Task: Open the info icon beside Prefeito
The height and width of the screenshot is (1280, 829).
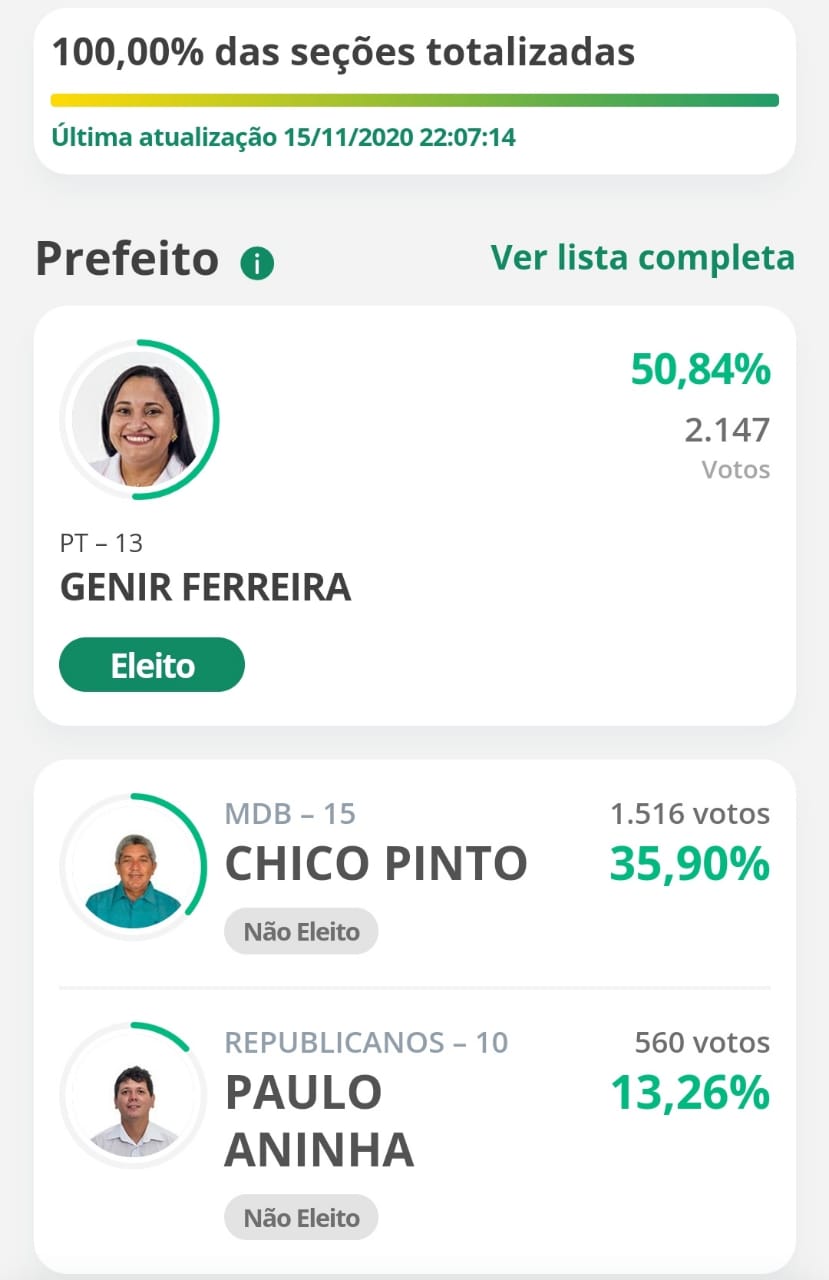Action: coord(257,264)
